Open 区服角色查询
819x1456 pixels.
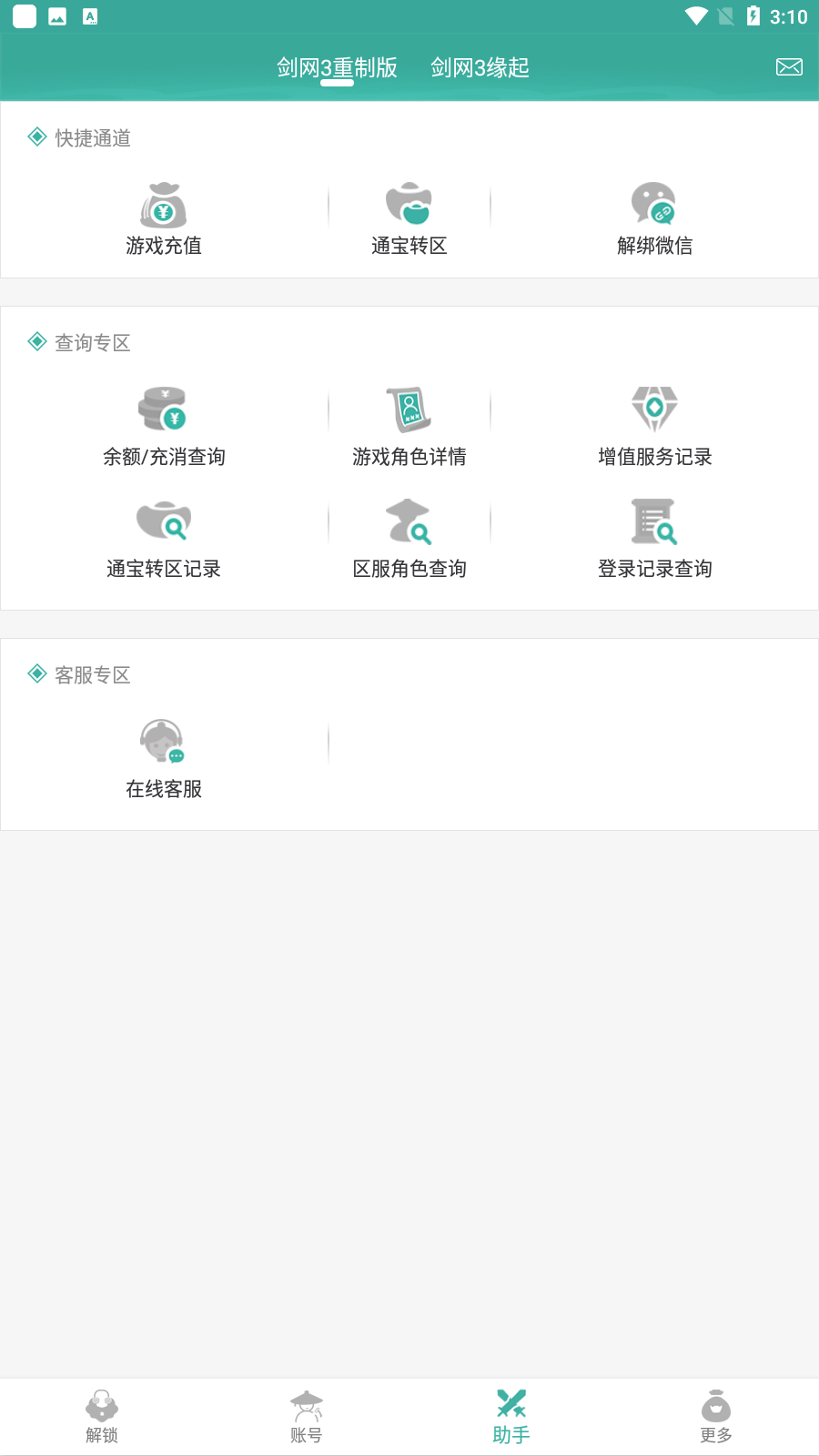pos(409,539)
